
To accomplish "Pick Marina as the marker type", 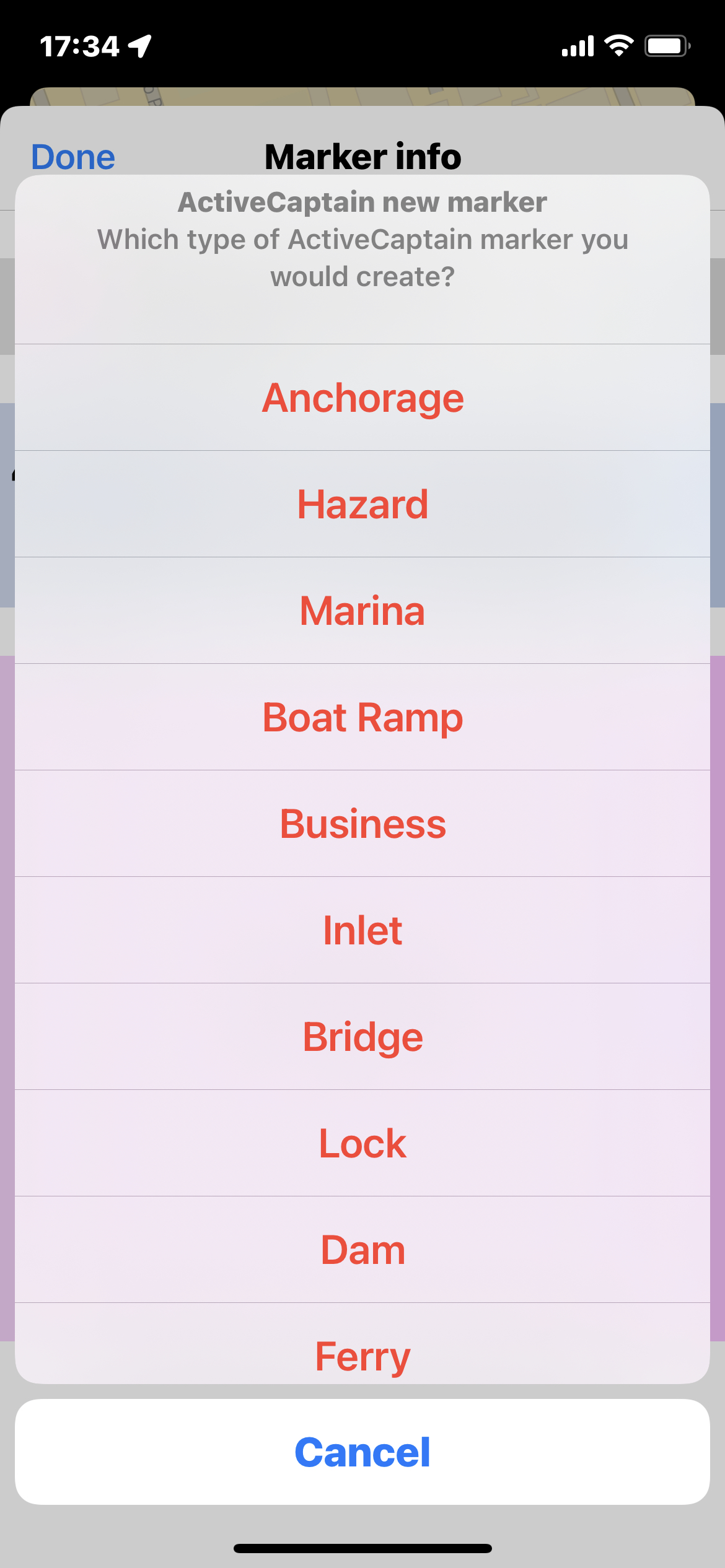I will click(362, 611).
